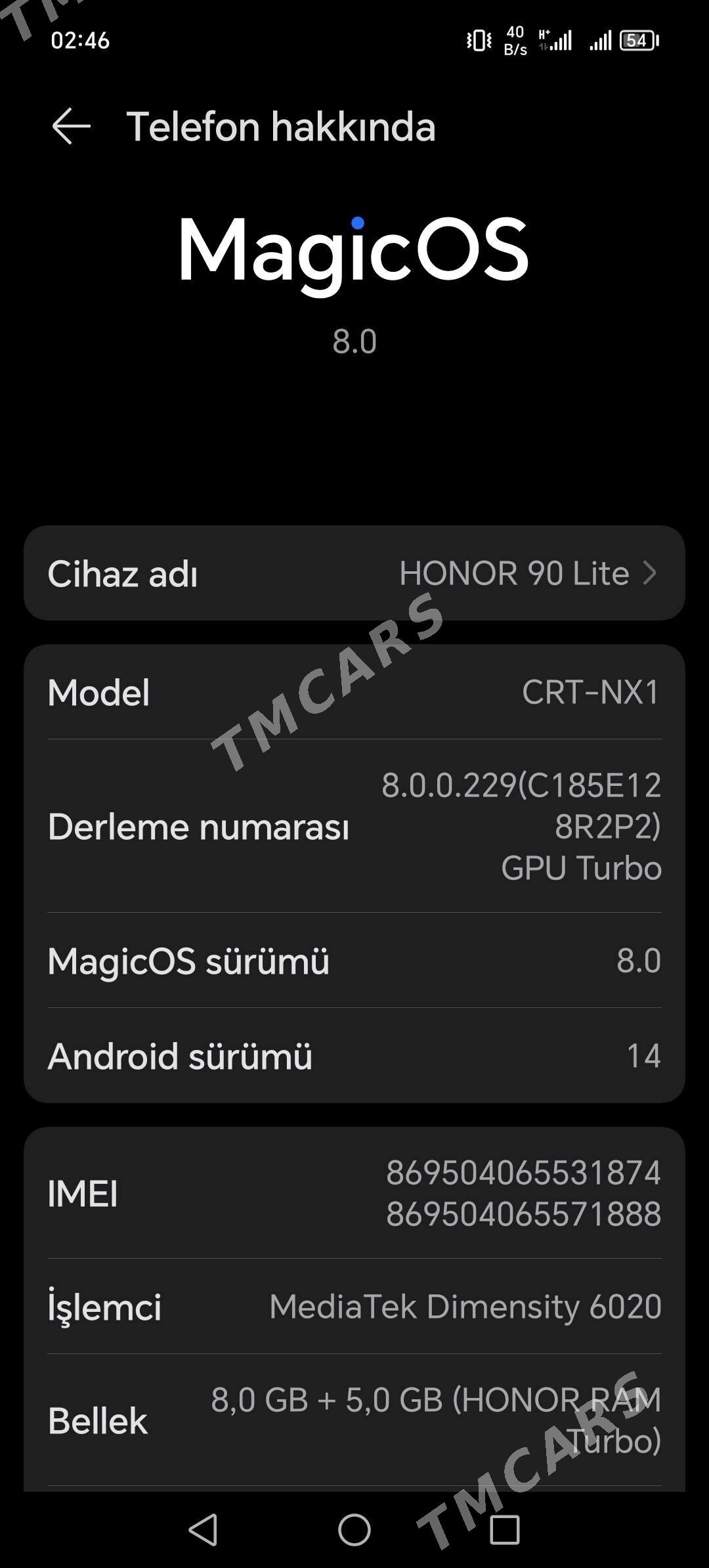Tap the Derleme numarası row
Viewport: 709px width, 1568px height.
tap(354, 826)
